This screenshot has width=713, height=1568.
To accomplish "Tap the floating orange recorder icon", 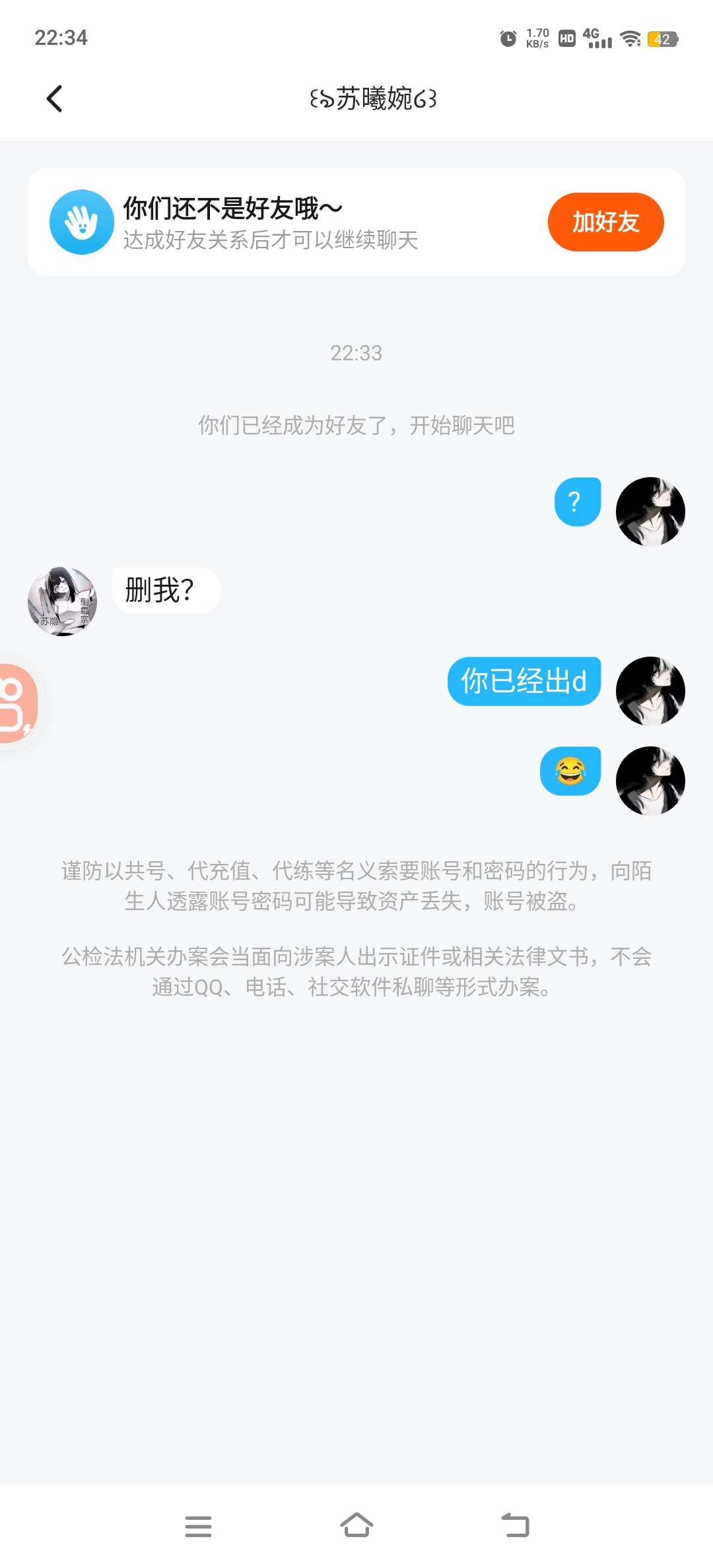I will [x=17, y=703].
